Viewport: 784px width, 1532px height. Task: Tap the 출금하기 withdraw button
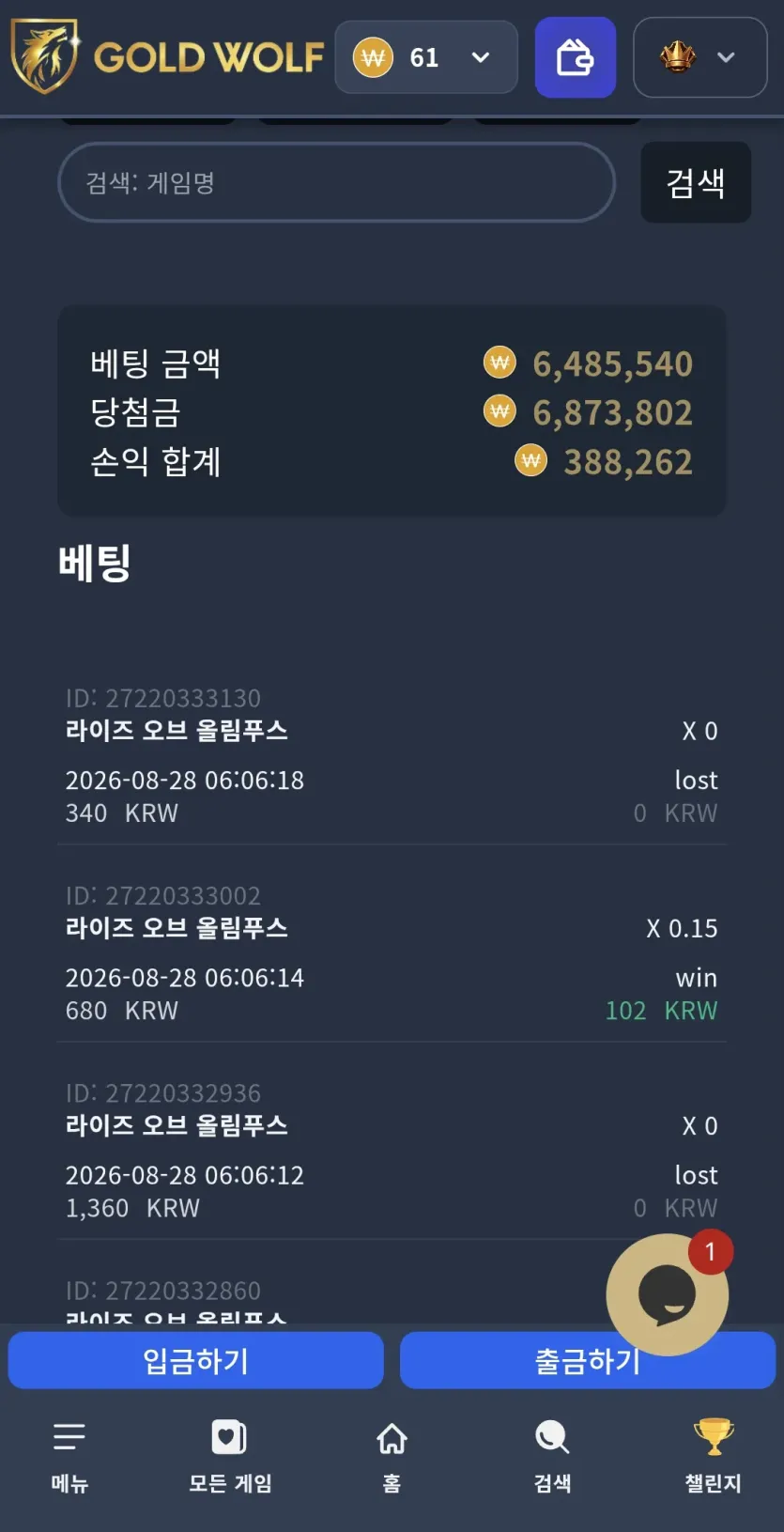588,1360
